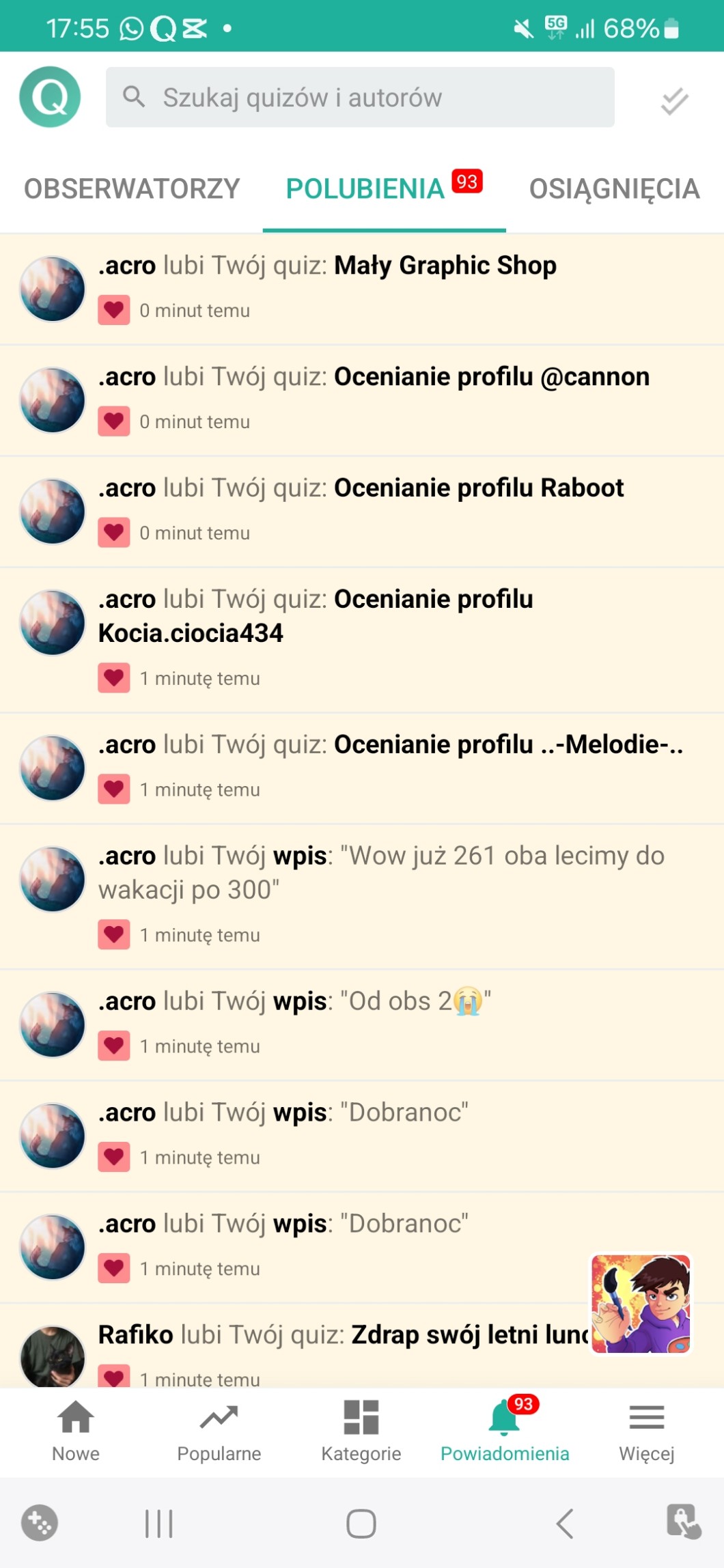This screenshot has width=724, height=1568.
Task: Switch to the Obserwatorzy tab
Action: (x=132, y=189)
